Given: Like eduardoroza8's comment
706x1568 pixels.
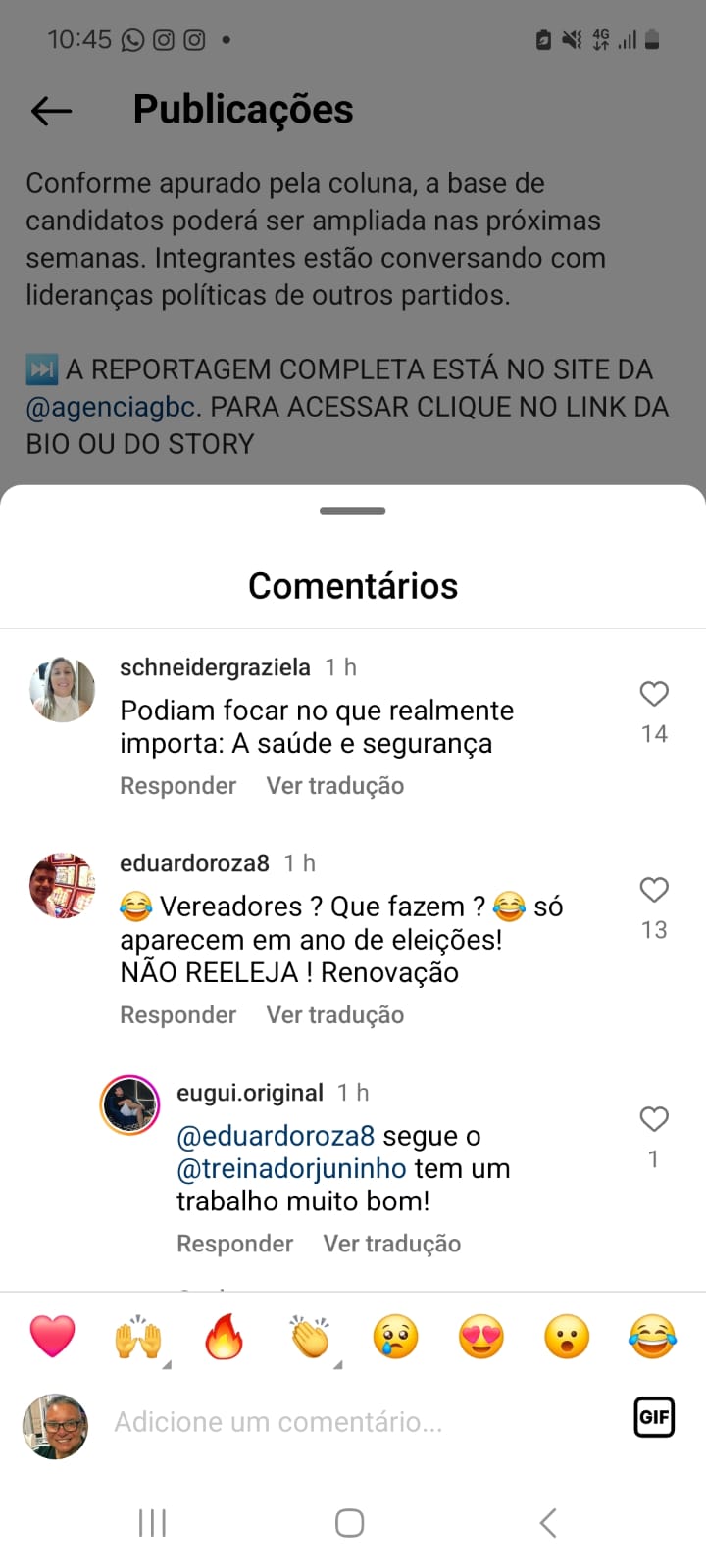Looking at the screenshot, I should [654, 891].
